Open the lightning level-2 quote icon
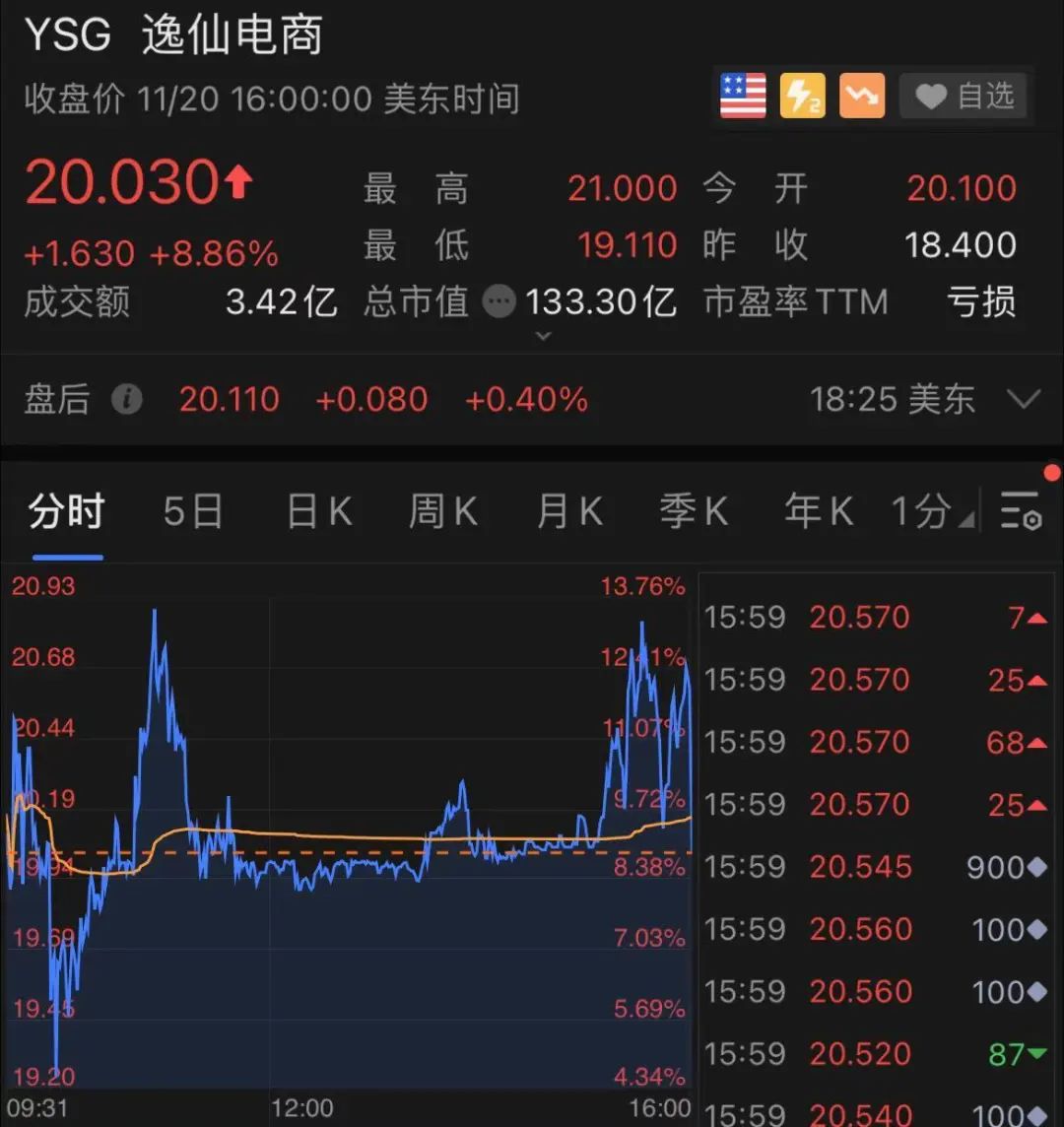 tap(802, 97)
